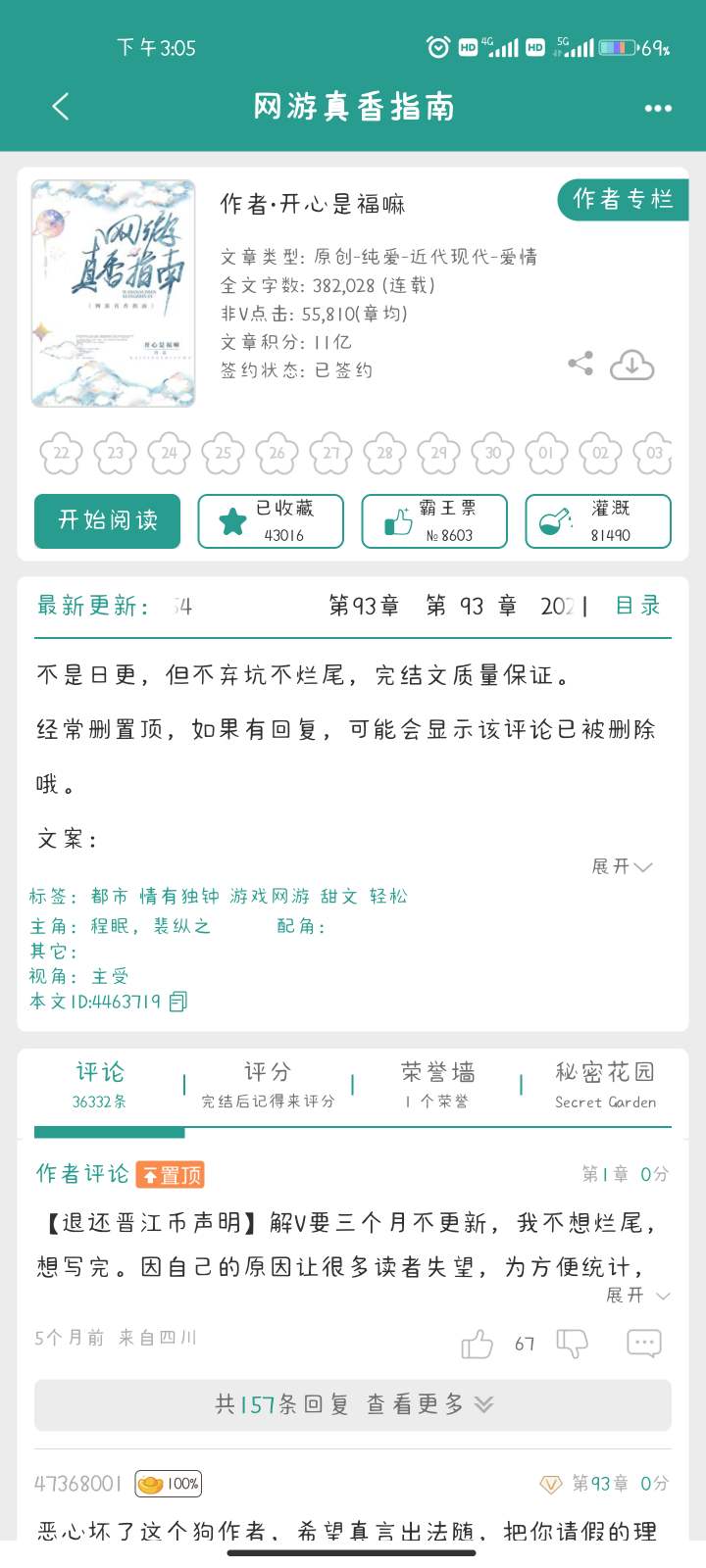Screen dimensions: 706x1568
Task: Like the pinned author comment
Action: coord(478,1344)
